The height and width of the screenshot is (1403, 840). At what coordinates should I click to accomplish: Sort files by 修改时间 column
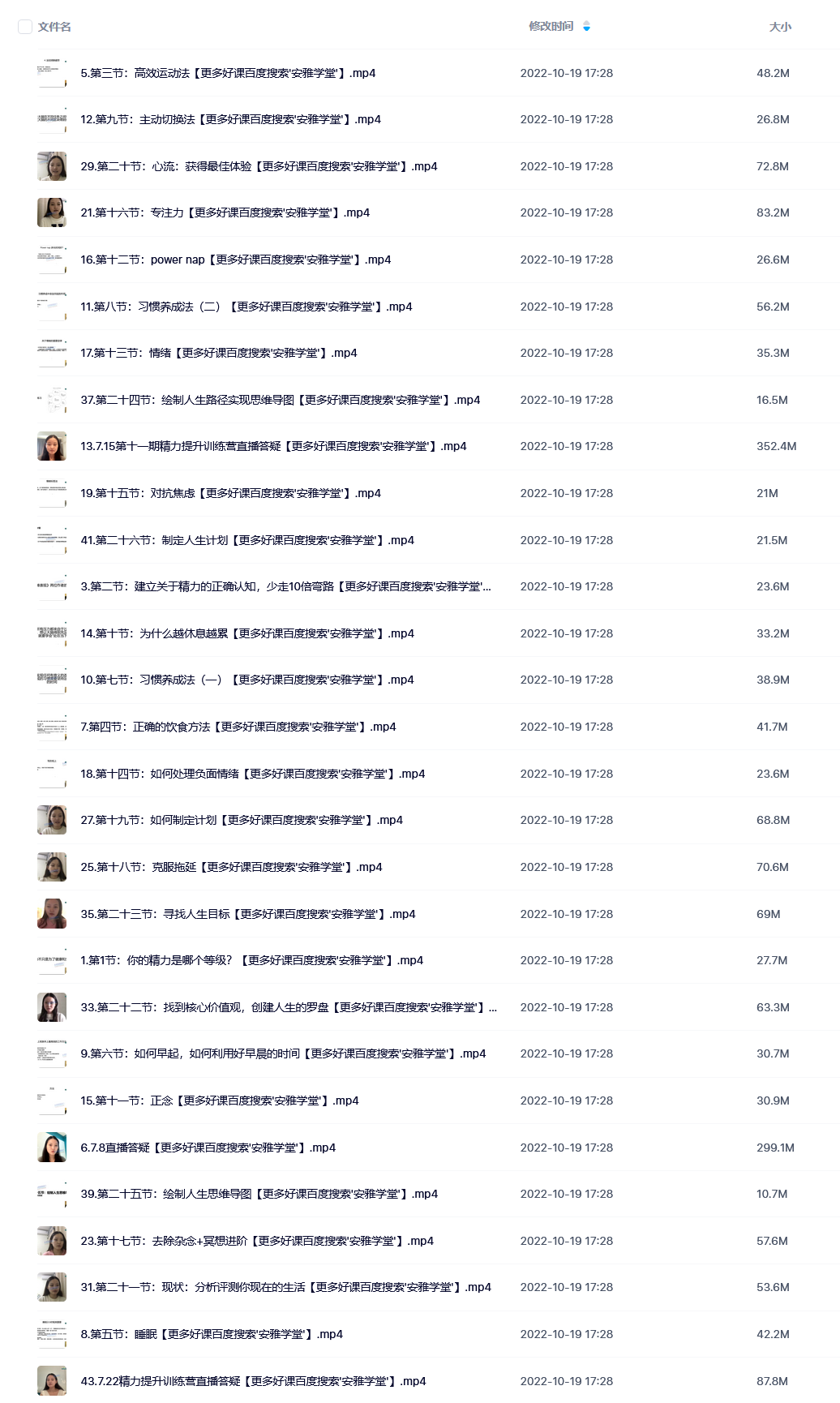click(x=551, y=27)
